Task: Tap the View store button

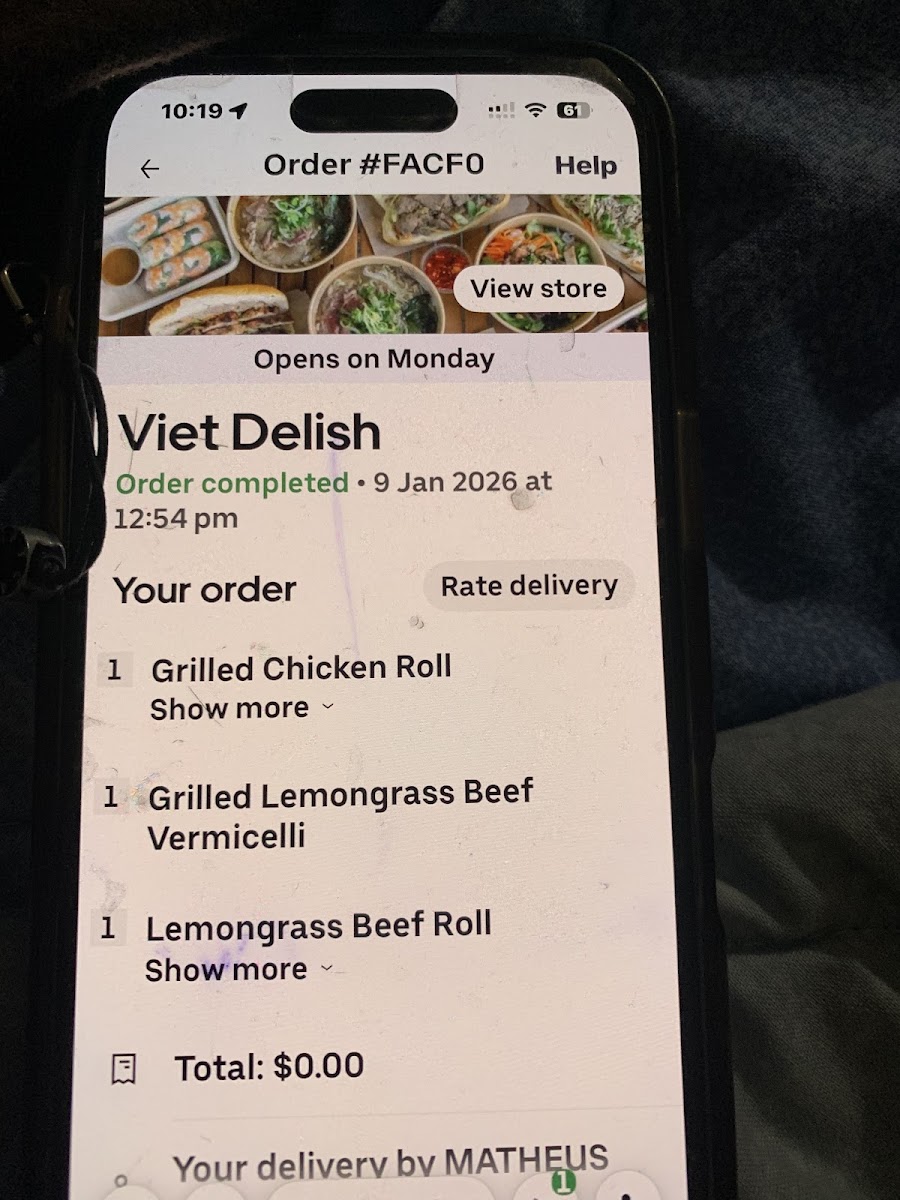Action: pyautogui.click(x=538, y=289)
